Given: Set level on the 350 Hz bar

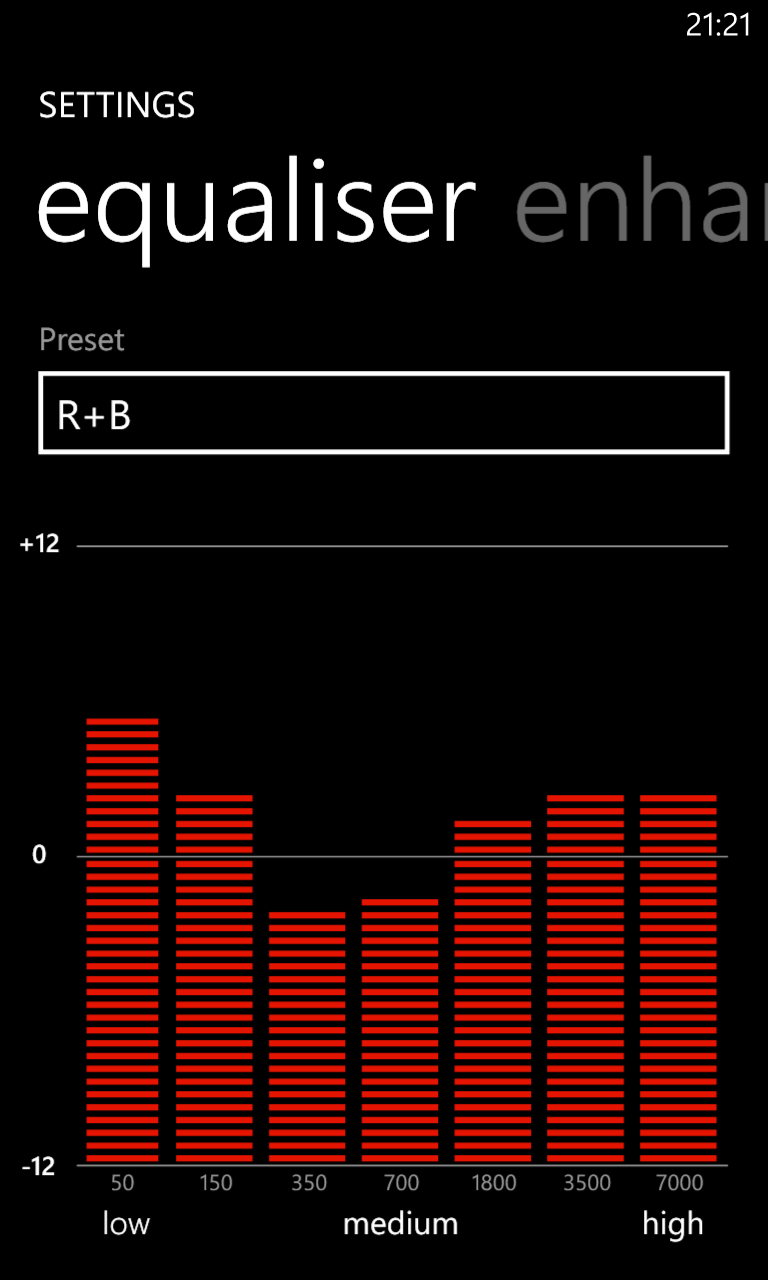Looking at the screenshot, I should click(x=307, y=1037).
